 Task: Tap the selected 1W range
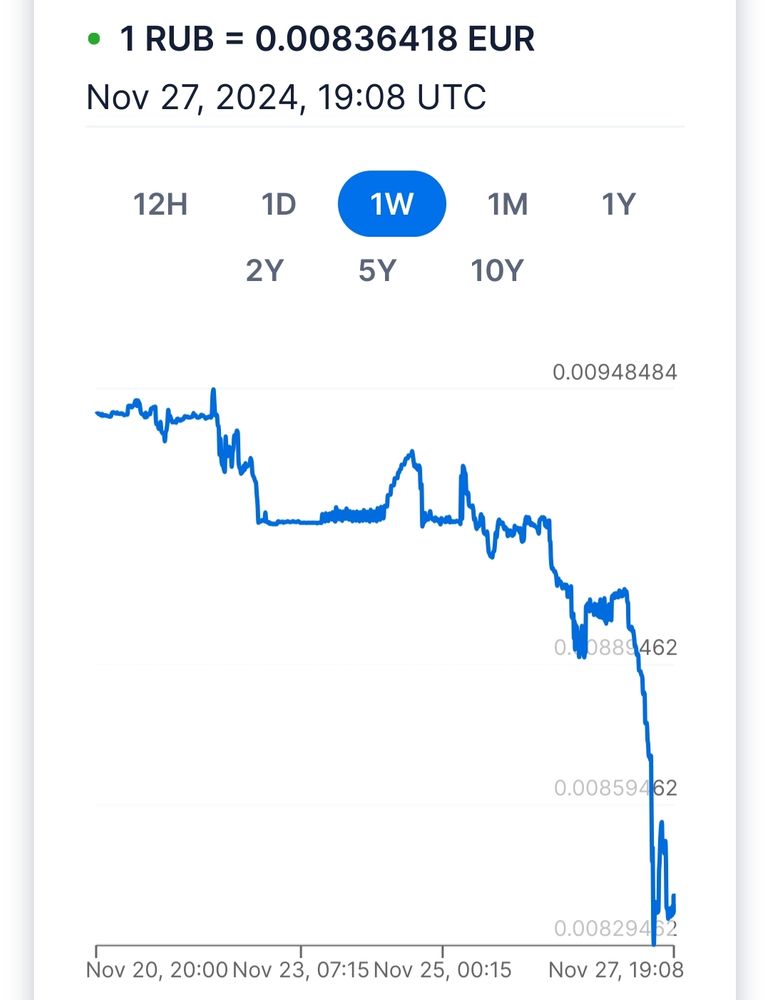point(392,204)
